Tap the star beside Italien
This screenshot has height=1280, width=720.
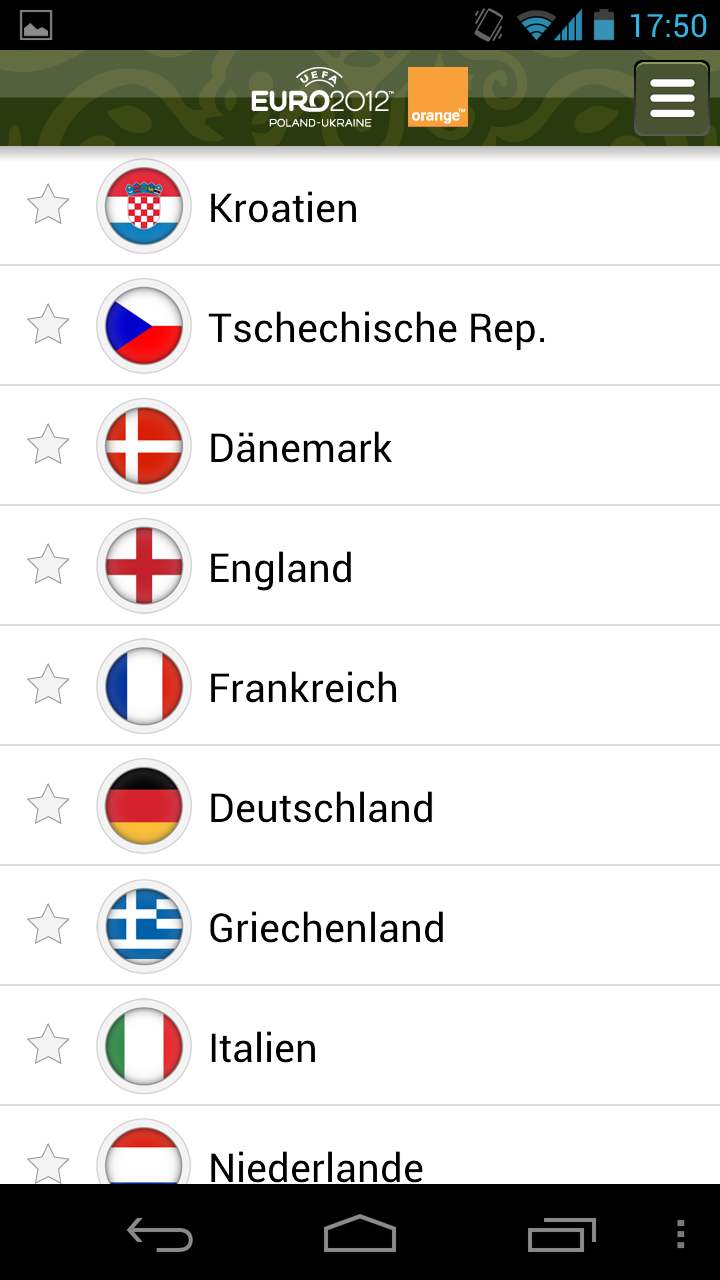pos(48,1045)
